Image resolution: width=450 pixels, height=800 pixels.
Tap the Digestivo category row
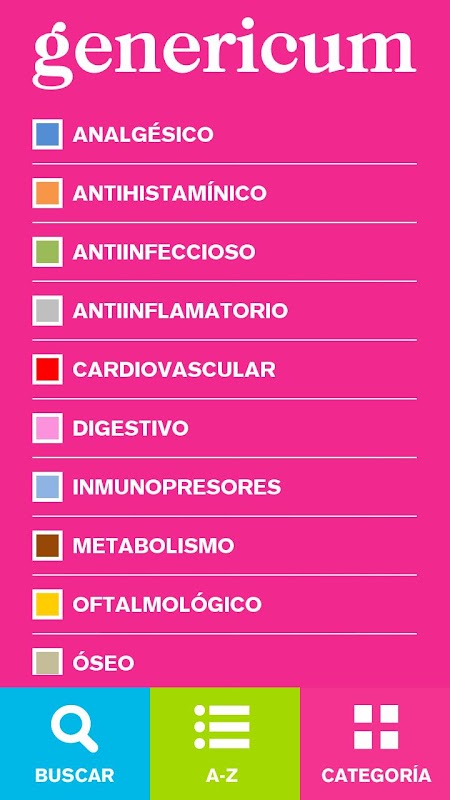(224, 428)
